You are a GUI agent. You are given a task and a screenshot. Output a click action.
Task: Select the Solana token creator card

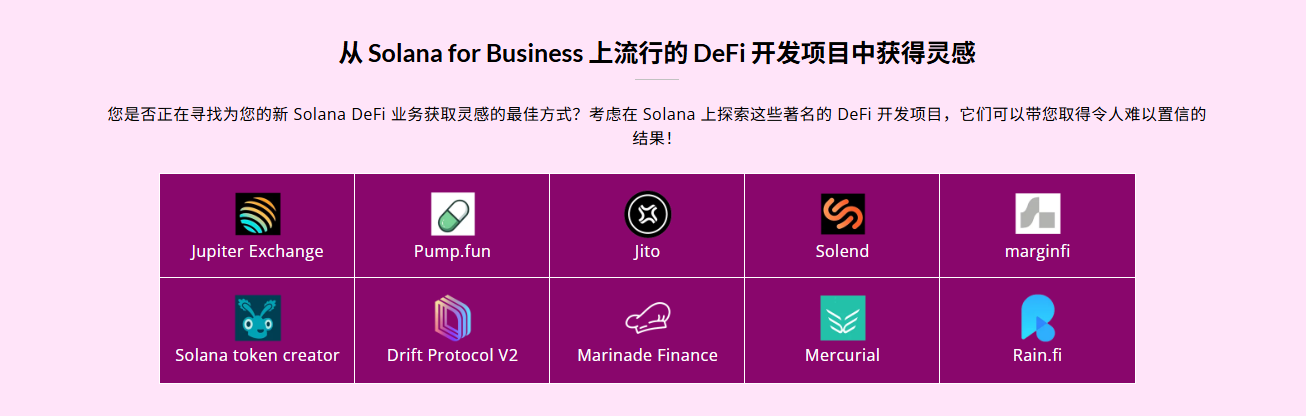pos(257,330)
